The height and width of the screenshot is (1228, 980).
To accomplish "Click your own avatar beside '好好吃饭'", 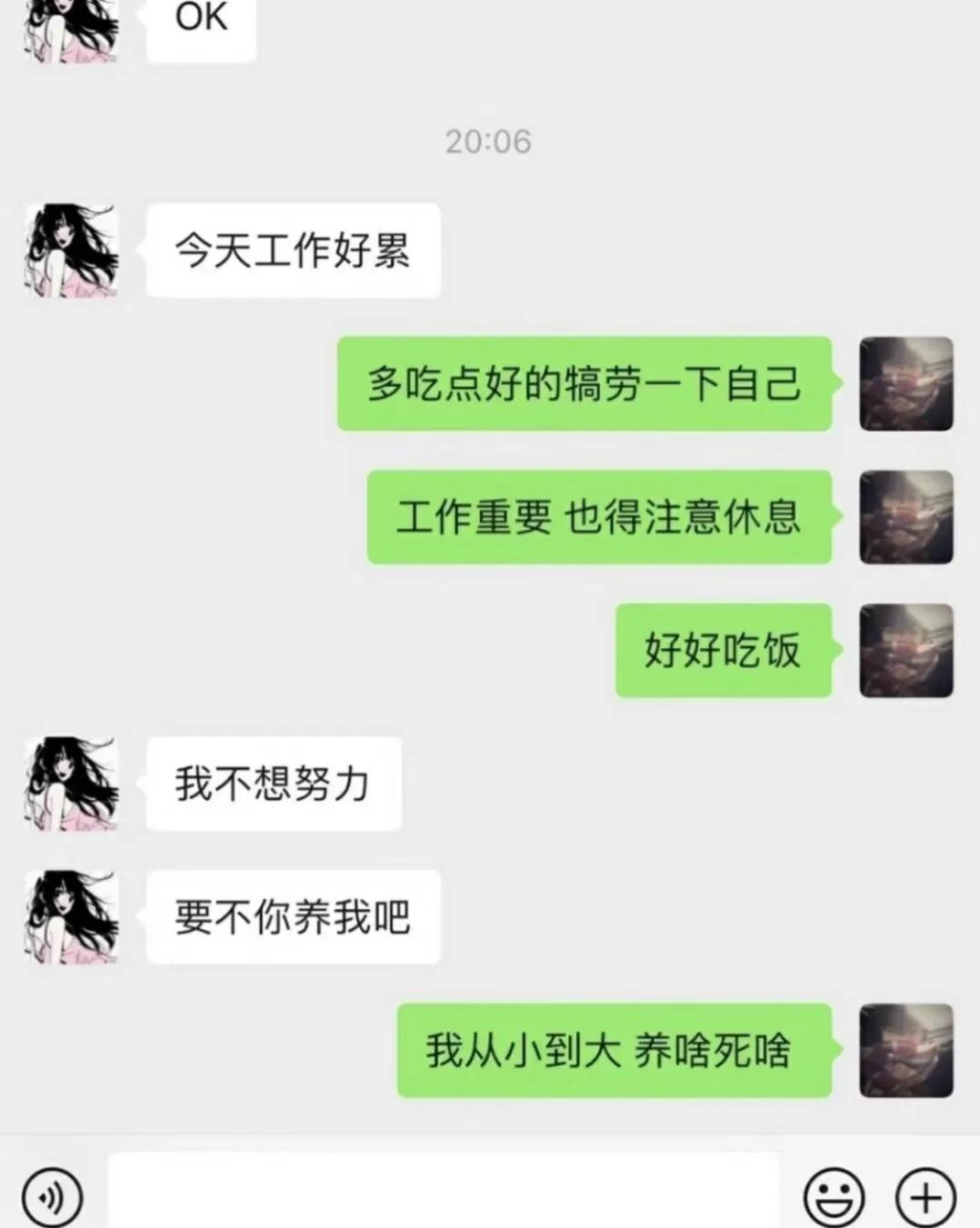I will pos(906,652).
